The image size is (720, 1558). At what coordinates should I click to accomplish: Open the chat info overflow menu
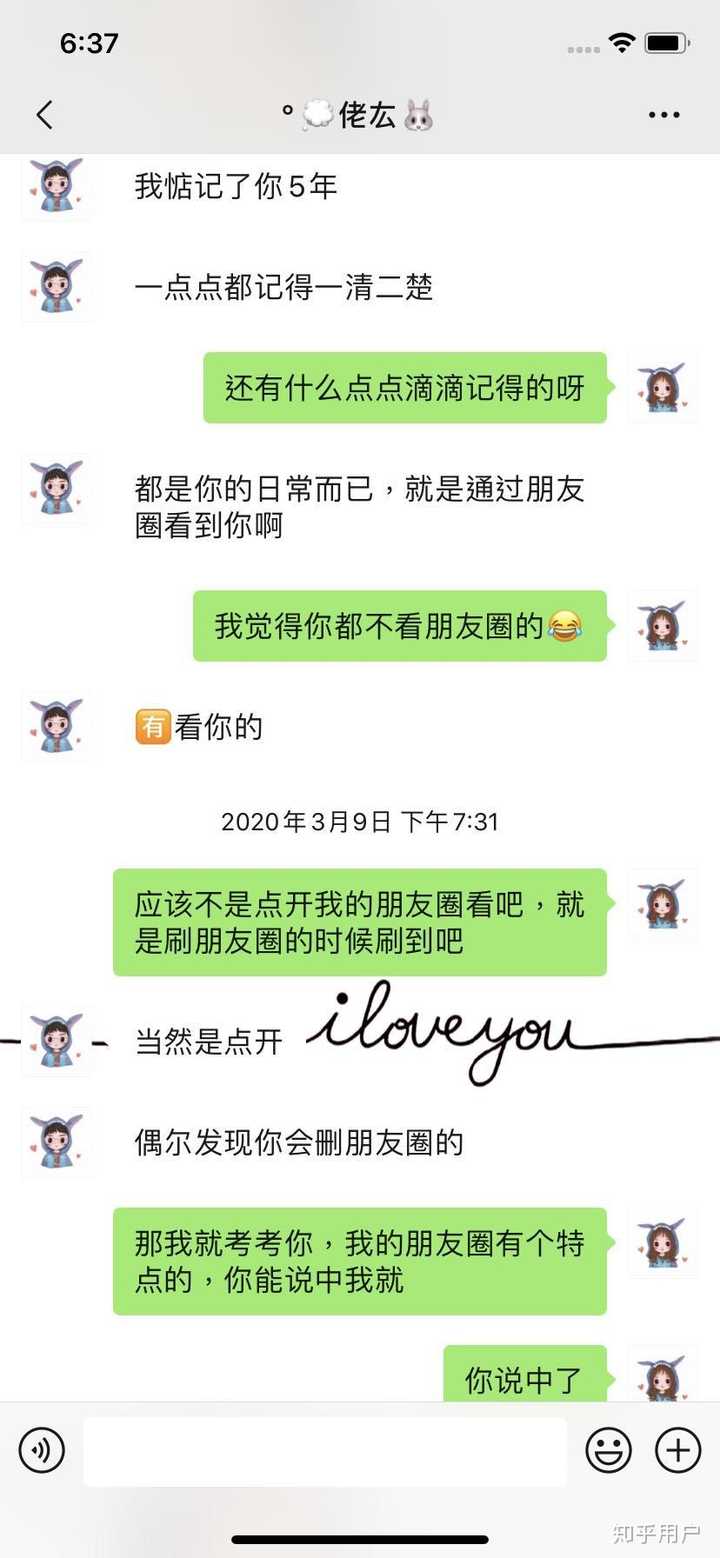click(x=664, y=115)
